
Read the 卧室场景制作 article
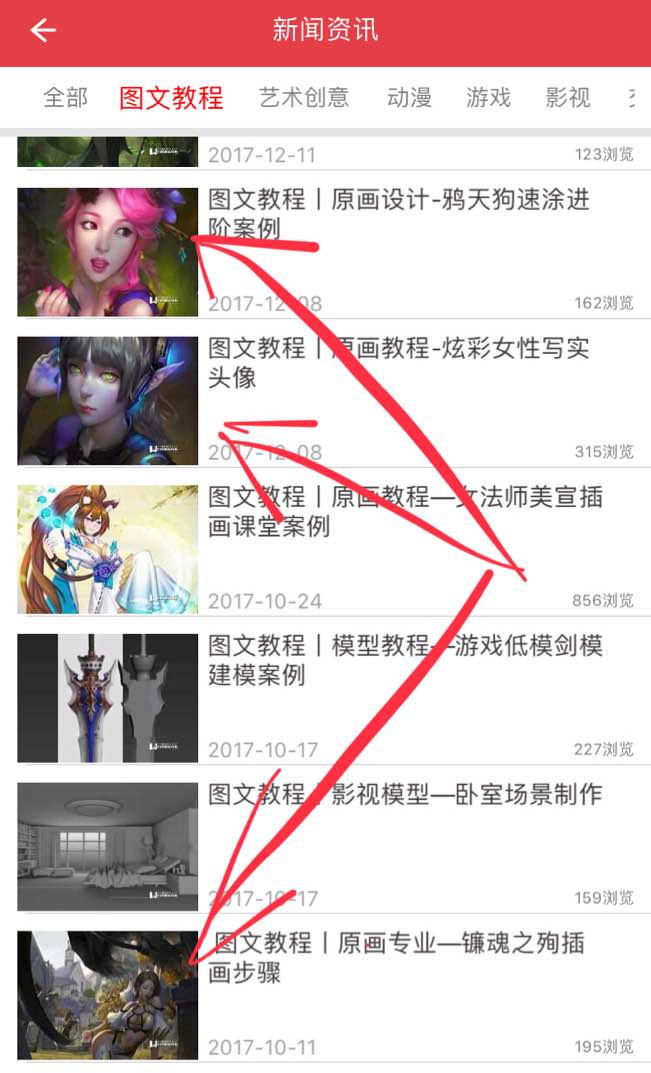405,795
